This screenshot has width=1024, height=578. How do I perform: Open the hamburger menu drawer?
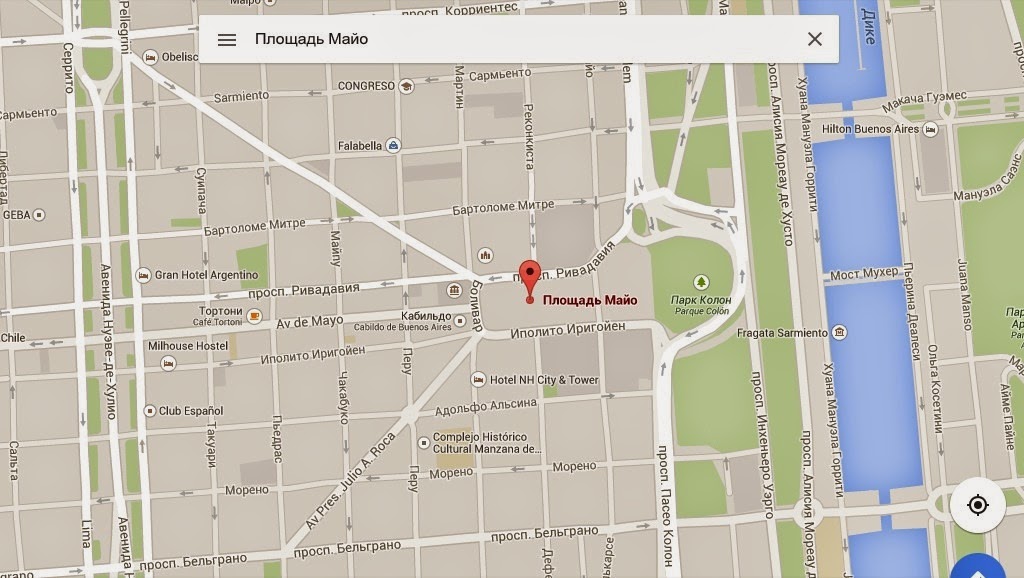click(x=227, y=40)
